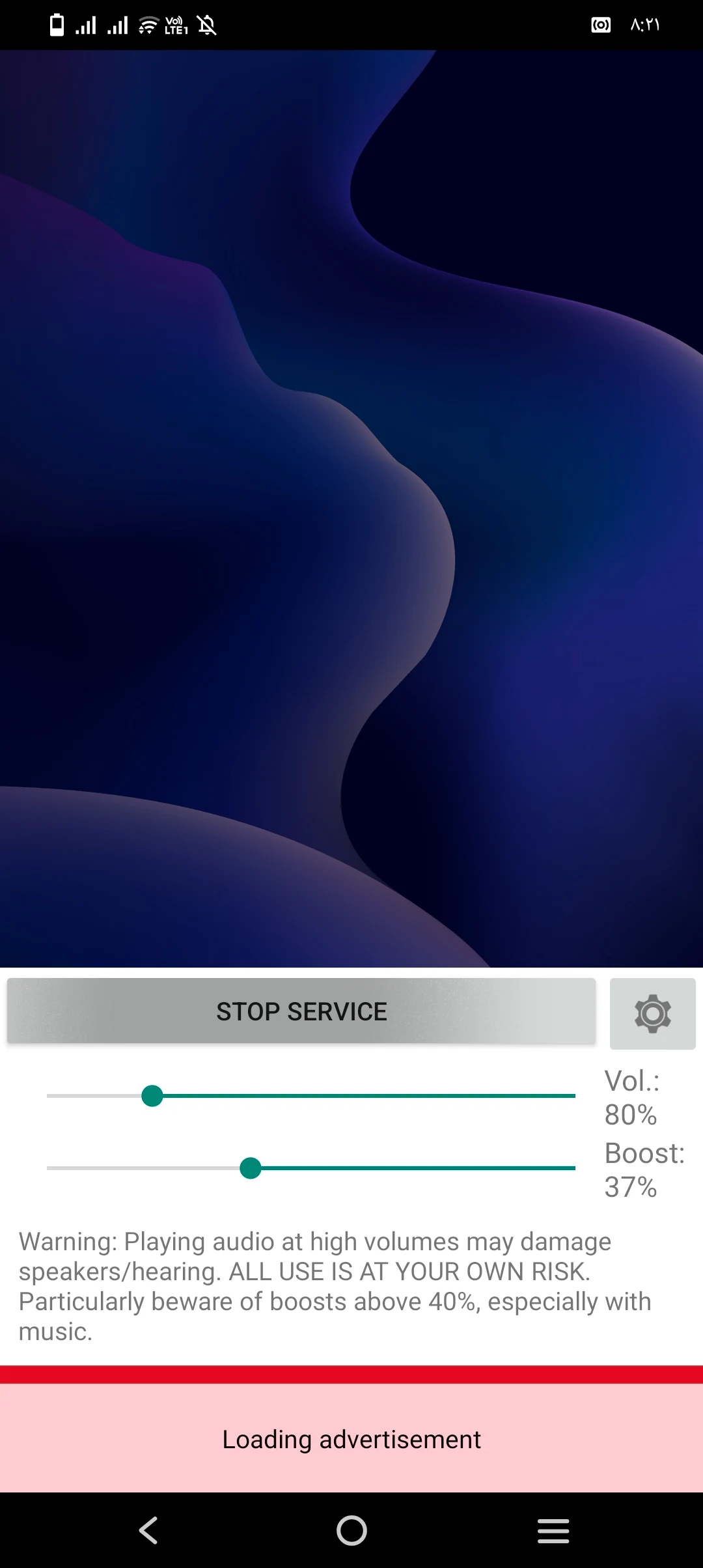Tap the STOP SERVICE button
This screenshot has width=703, height=1568.
(301, 1011)
